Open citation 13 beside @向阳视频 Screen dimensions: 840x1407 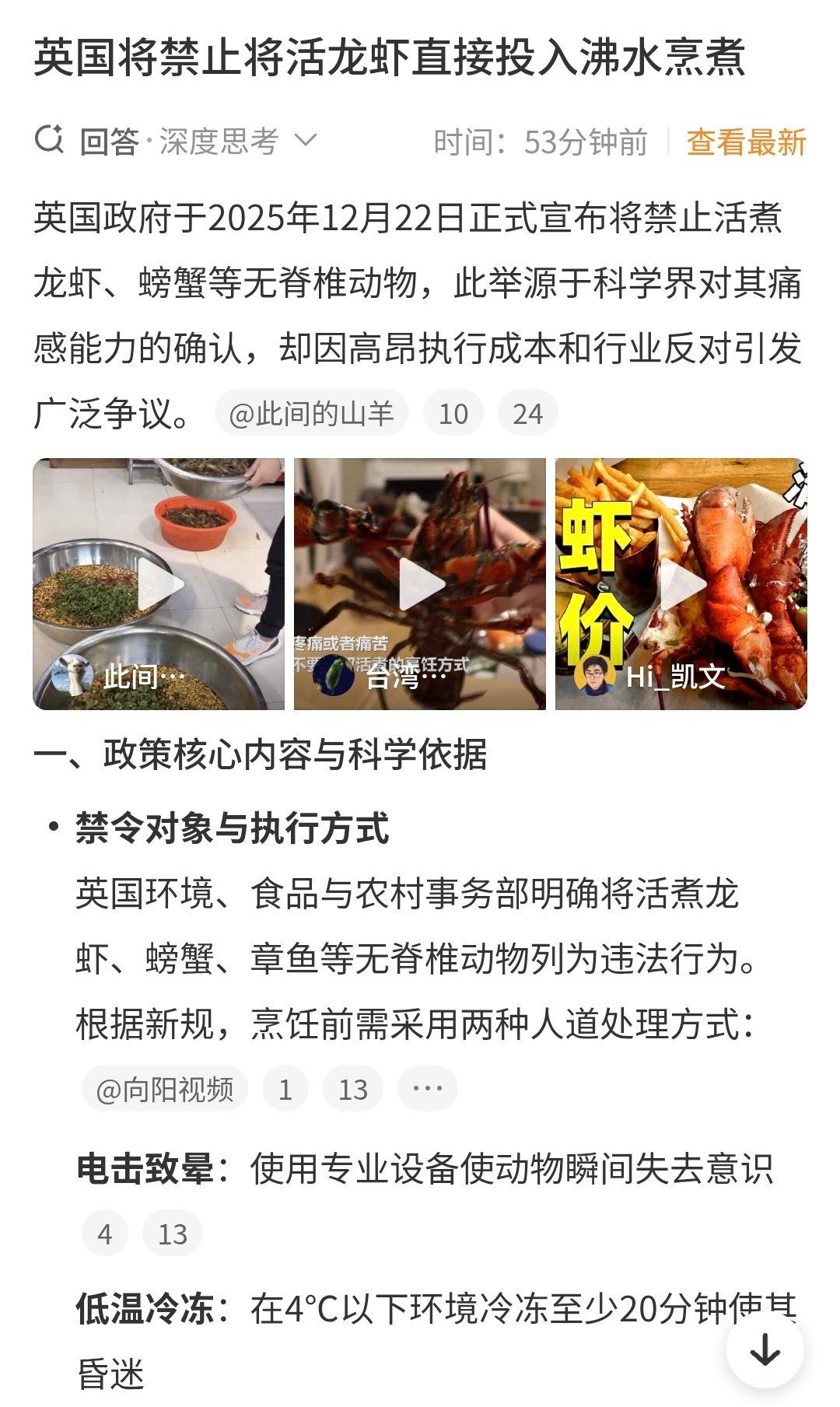(x=353, y=1089)
